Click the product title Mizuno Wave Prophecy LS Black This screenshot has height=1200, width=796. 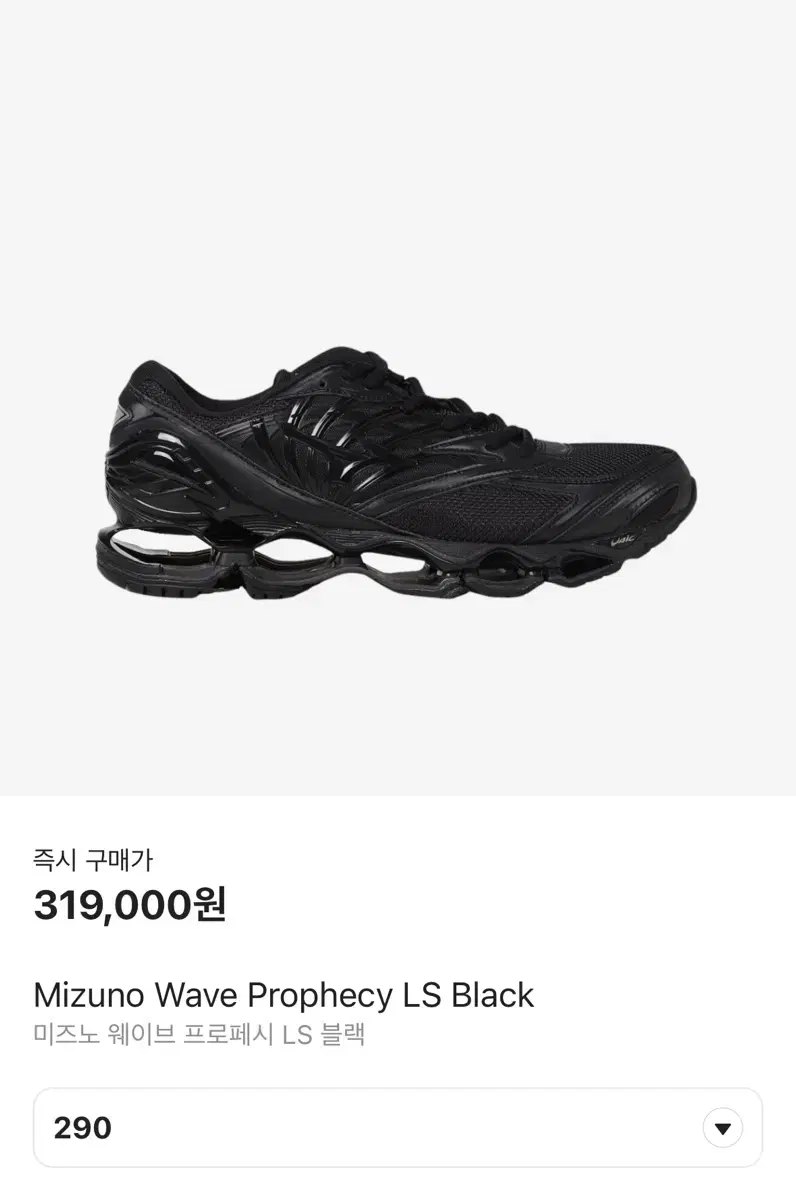pos(283,995)
